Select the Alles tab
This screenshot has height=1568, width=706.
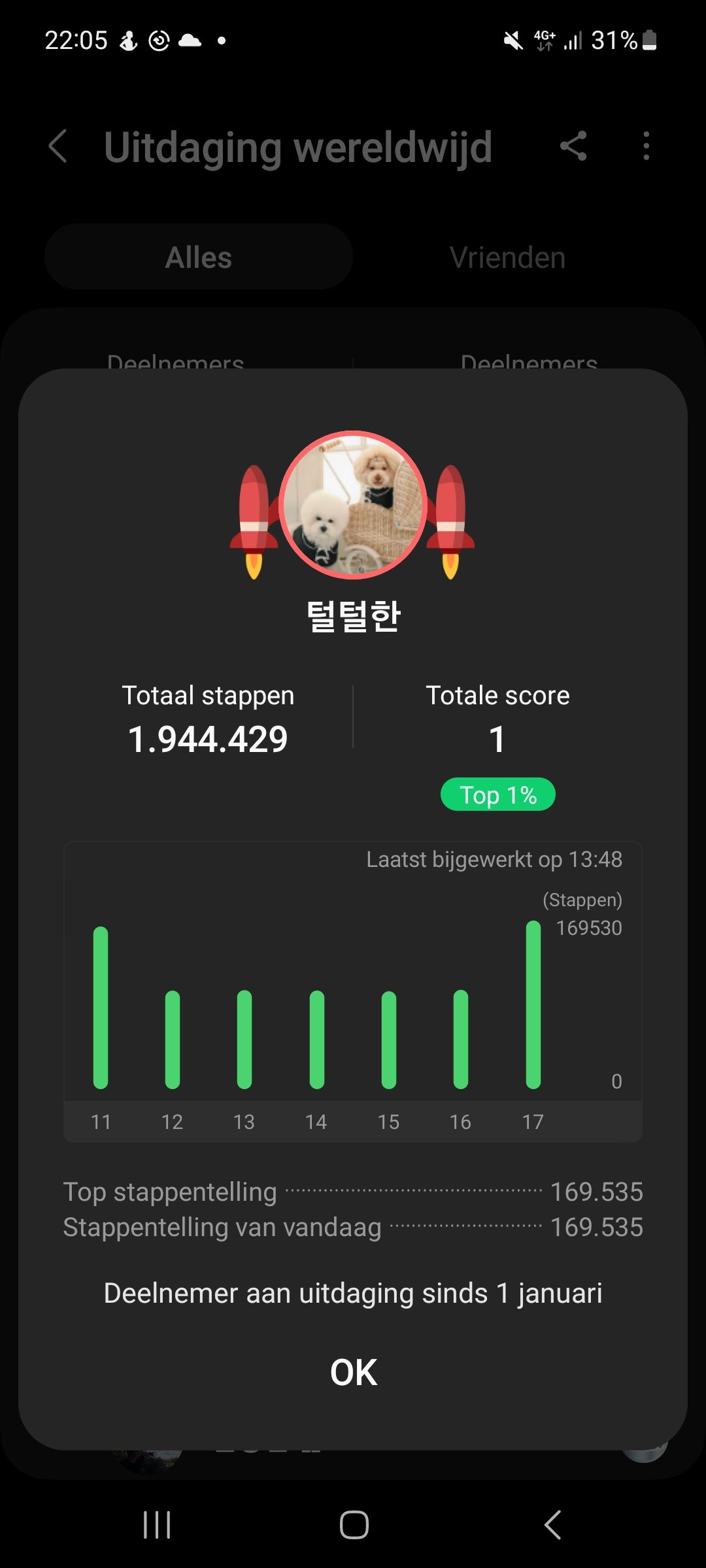197,256
